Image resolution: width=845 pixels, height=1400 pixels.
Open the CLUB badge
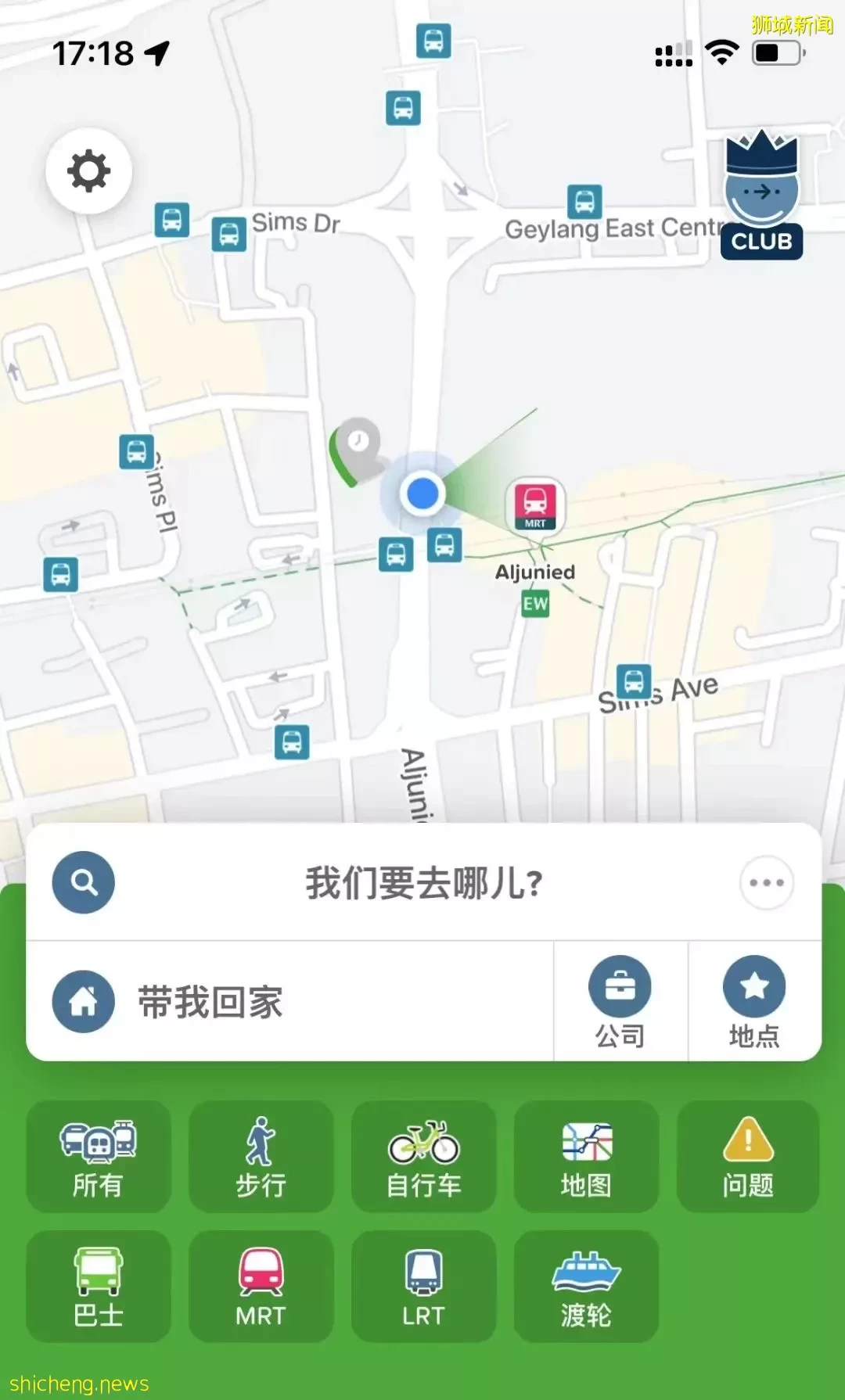click(x=761, y=197)
